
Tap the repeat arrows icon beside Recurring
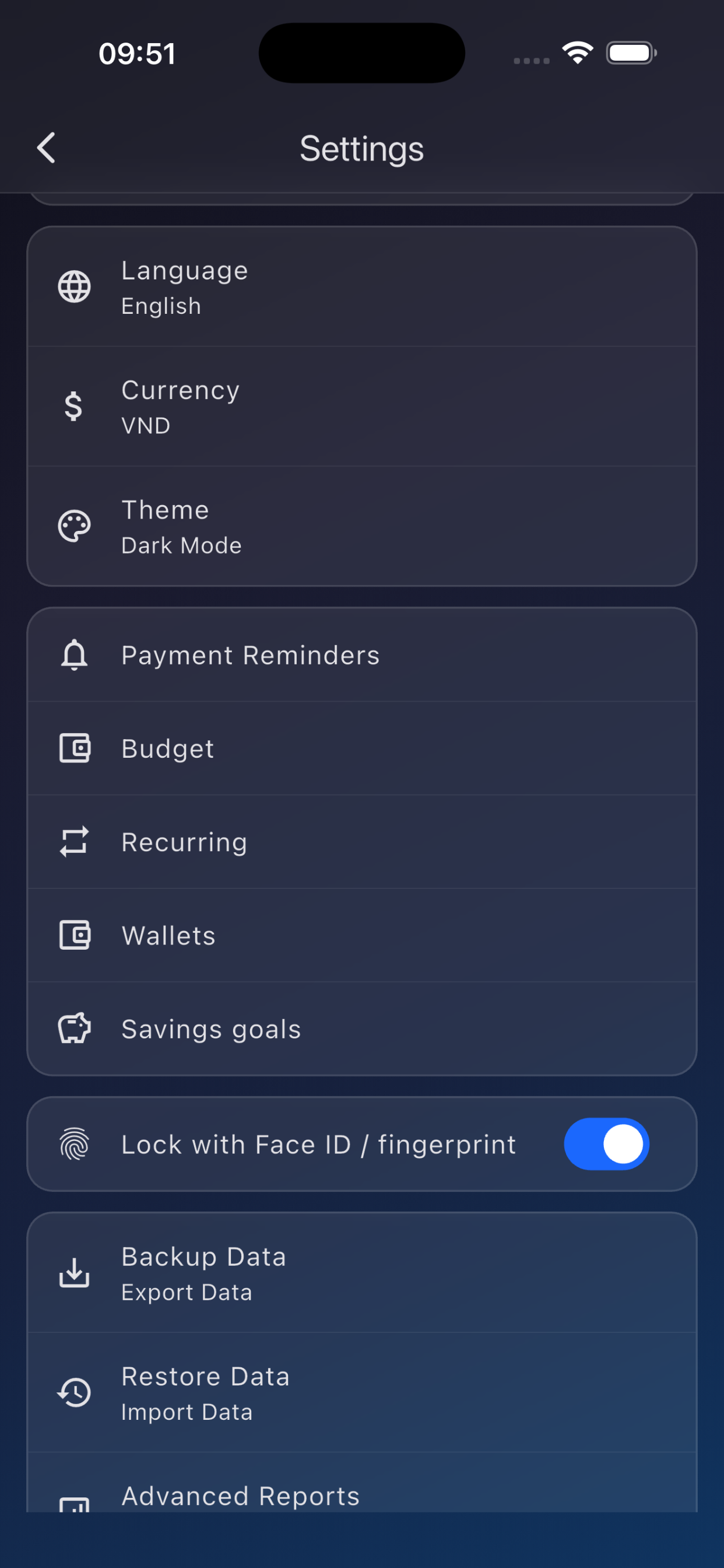point(73,841)
